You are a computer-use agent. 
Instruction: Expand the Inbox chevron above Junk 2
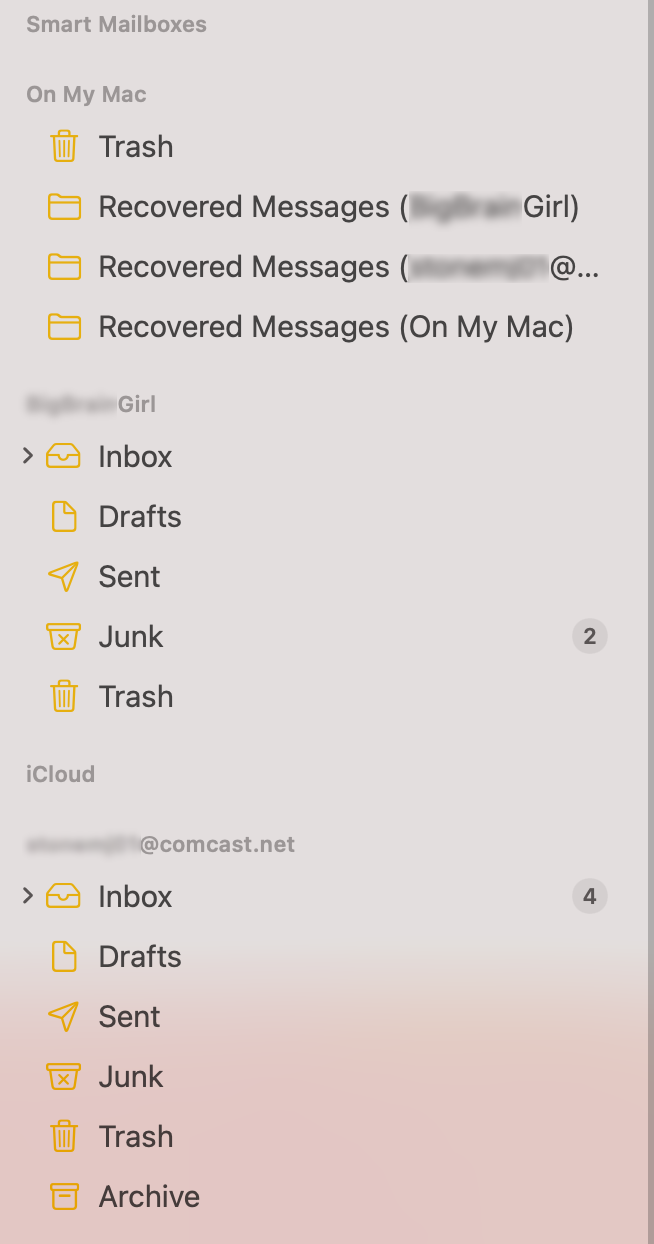[28, 457]
